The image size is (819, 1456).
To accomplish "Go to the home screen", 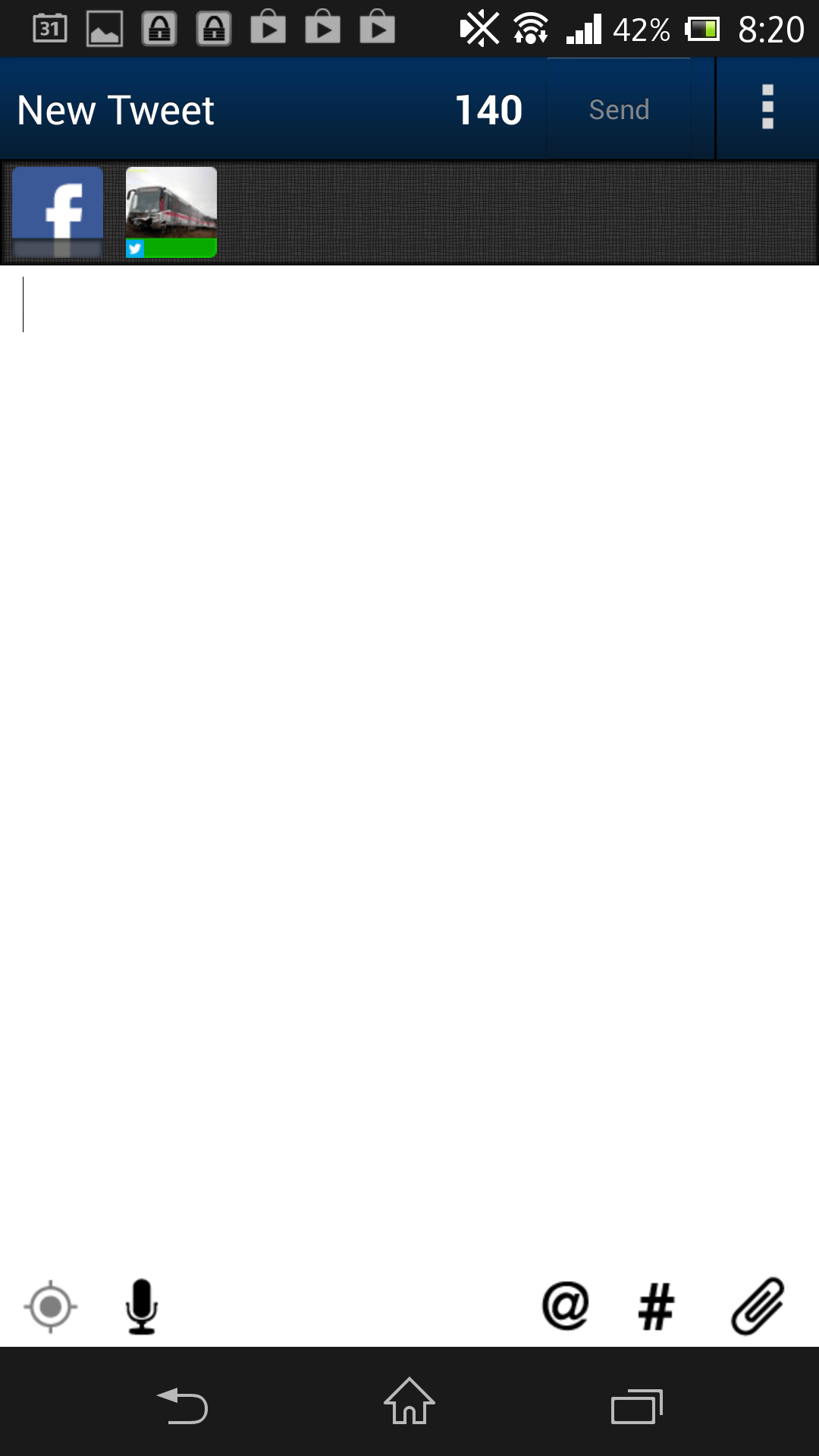I will click(x=409, y=1403).
